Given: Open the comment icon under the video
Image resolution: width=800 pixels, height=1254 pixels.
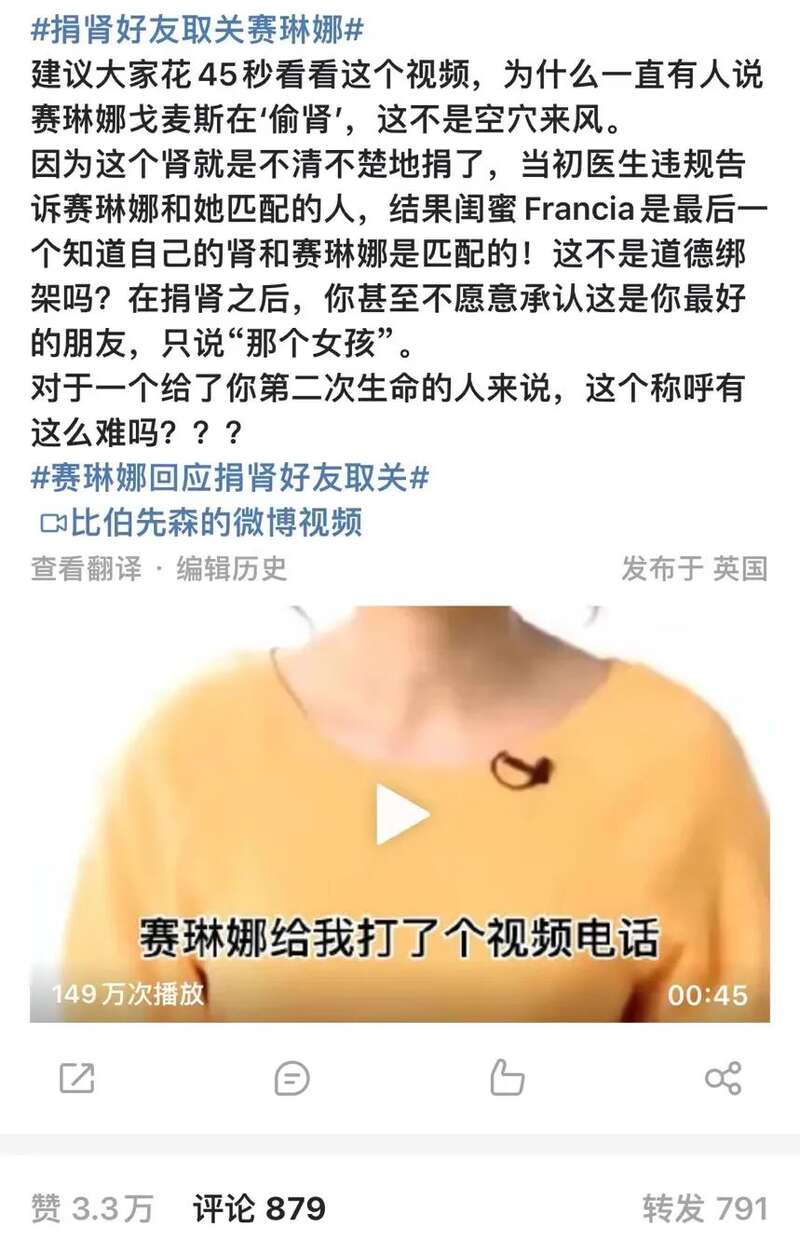Looking at the screenshot, I should tap(292, 1078).
